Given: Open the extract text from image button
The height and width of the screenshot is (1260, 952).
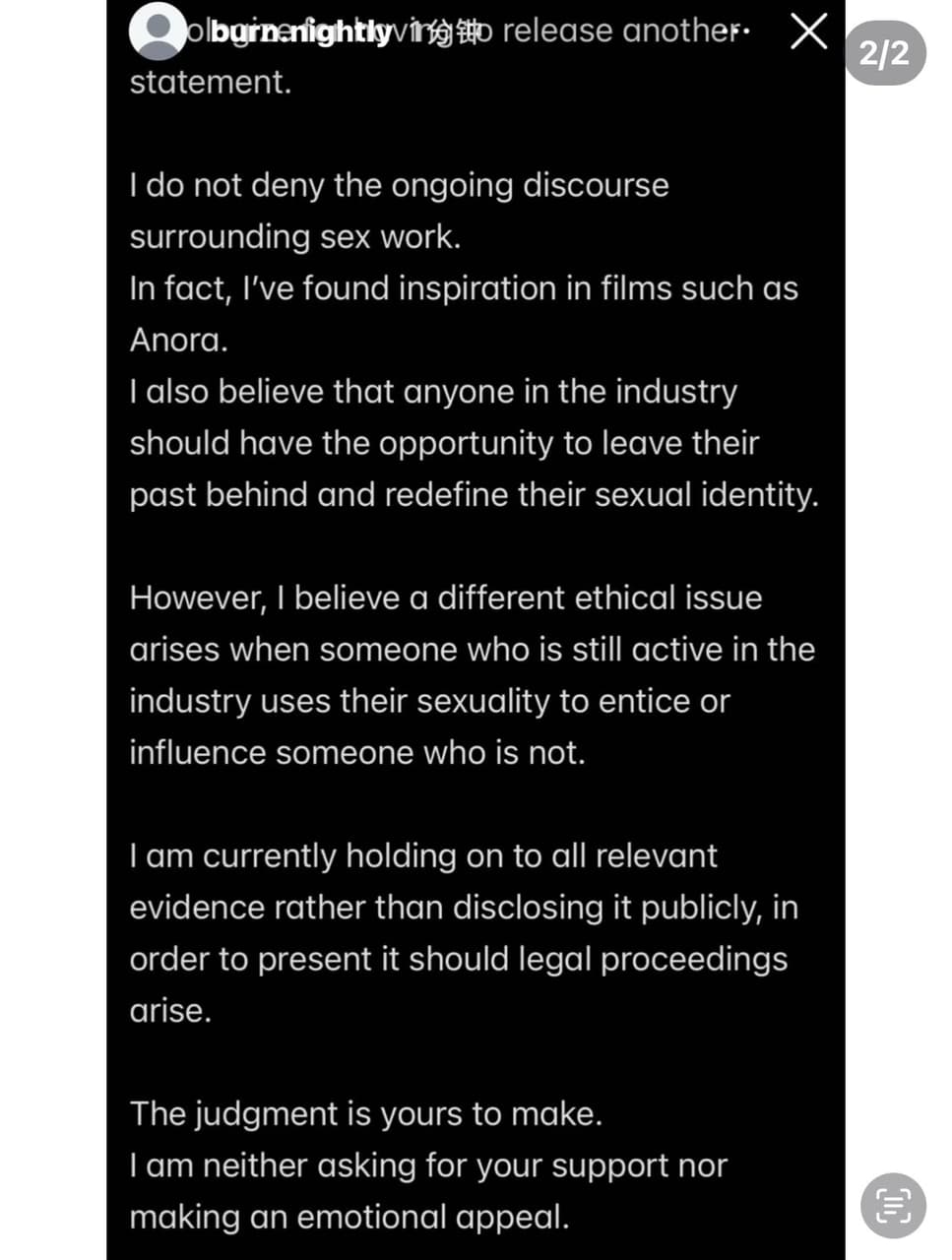Looking at the screenshot, I should point(893,1204).
